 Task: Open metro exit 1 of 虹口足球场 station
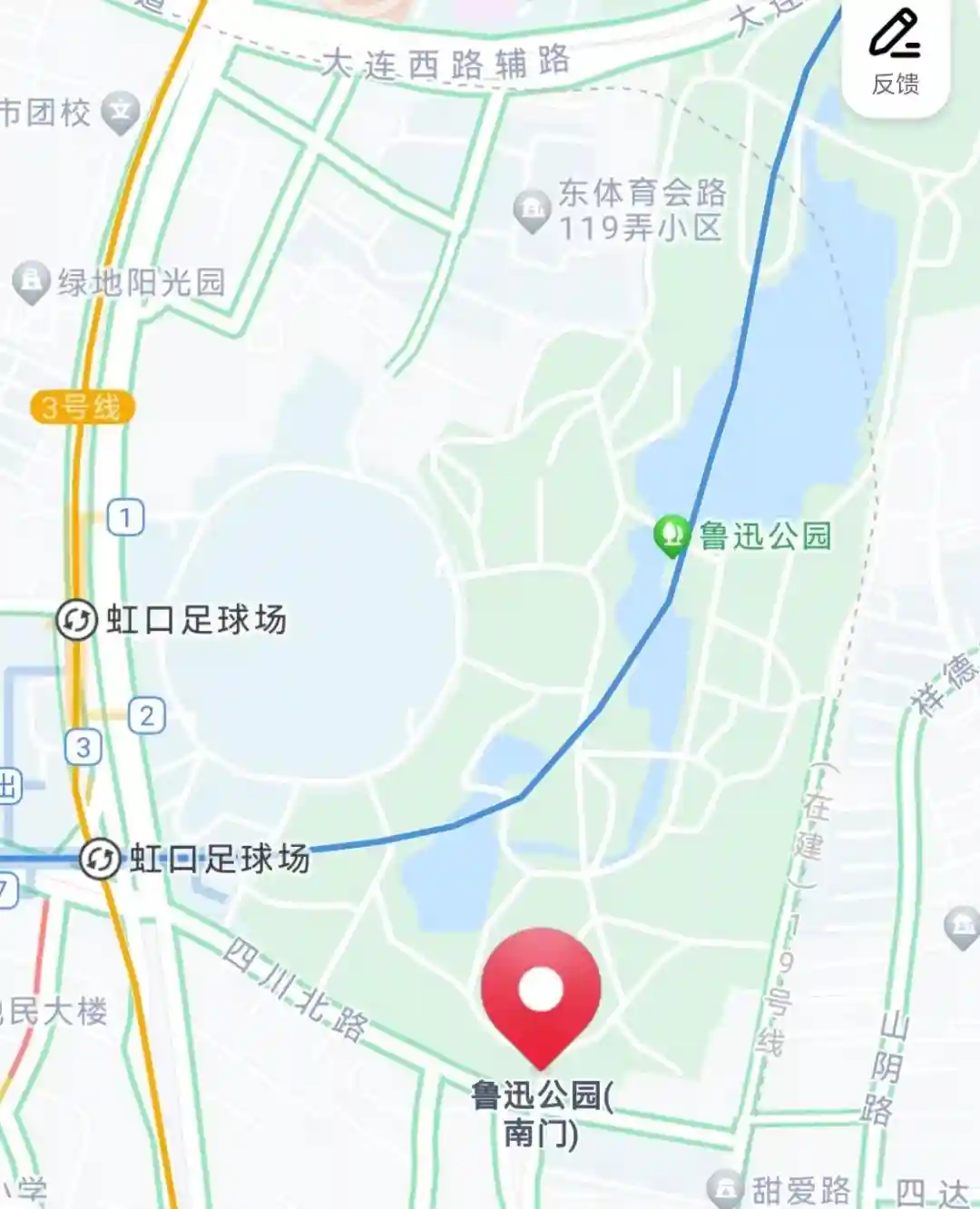(125, 518)
